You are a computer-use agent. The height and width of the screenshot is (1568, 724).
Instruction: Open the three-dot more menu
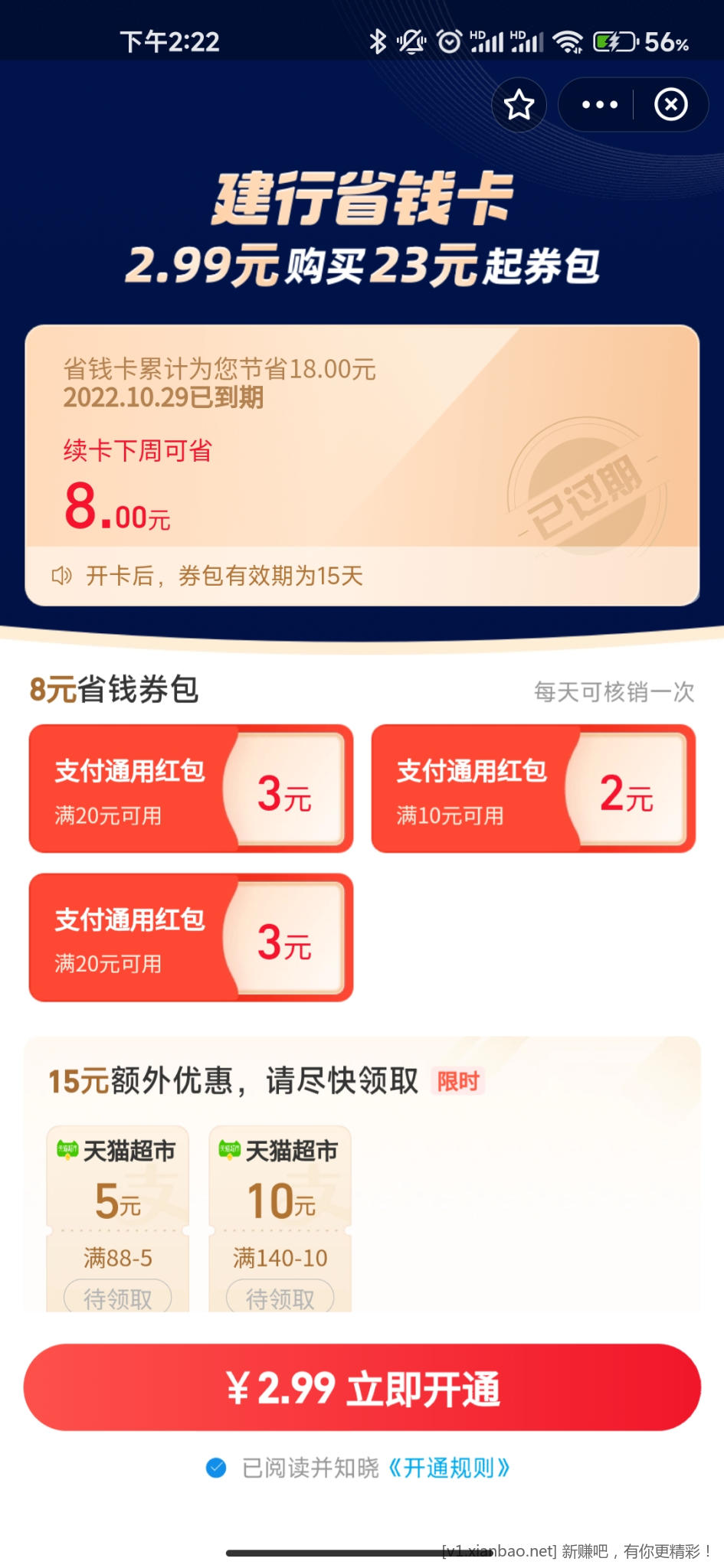[x=599, y=105]
